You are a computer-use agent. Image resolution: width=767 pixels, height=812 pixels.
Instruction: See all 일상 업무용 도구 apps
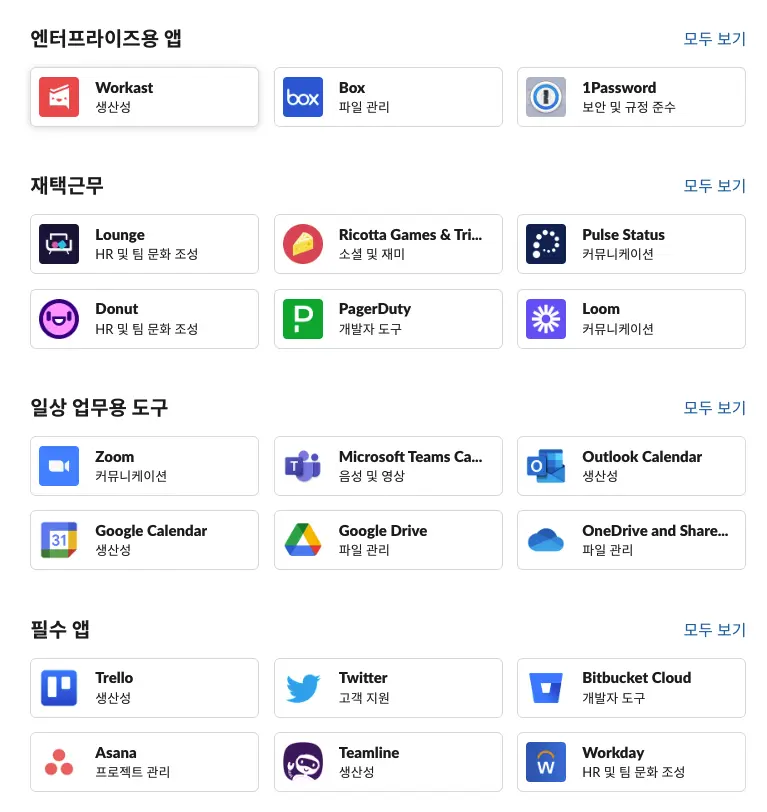click(714, 408)
